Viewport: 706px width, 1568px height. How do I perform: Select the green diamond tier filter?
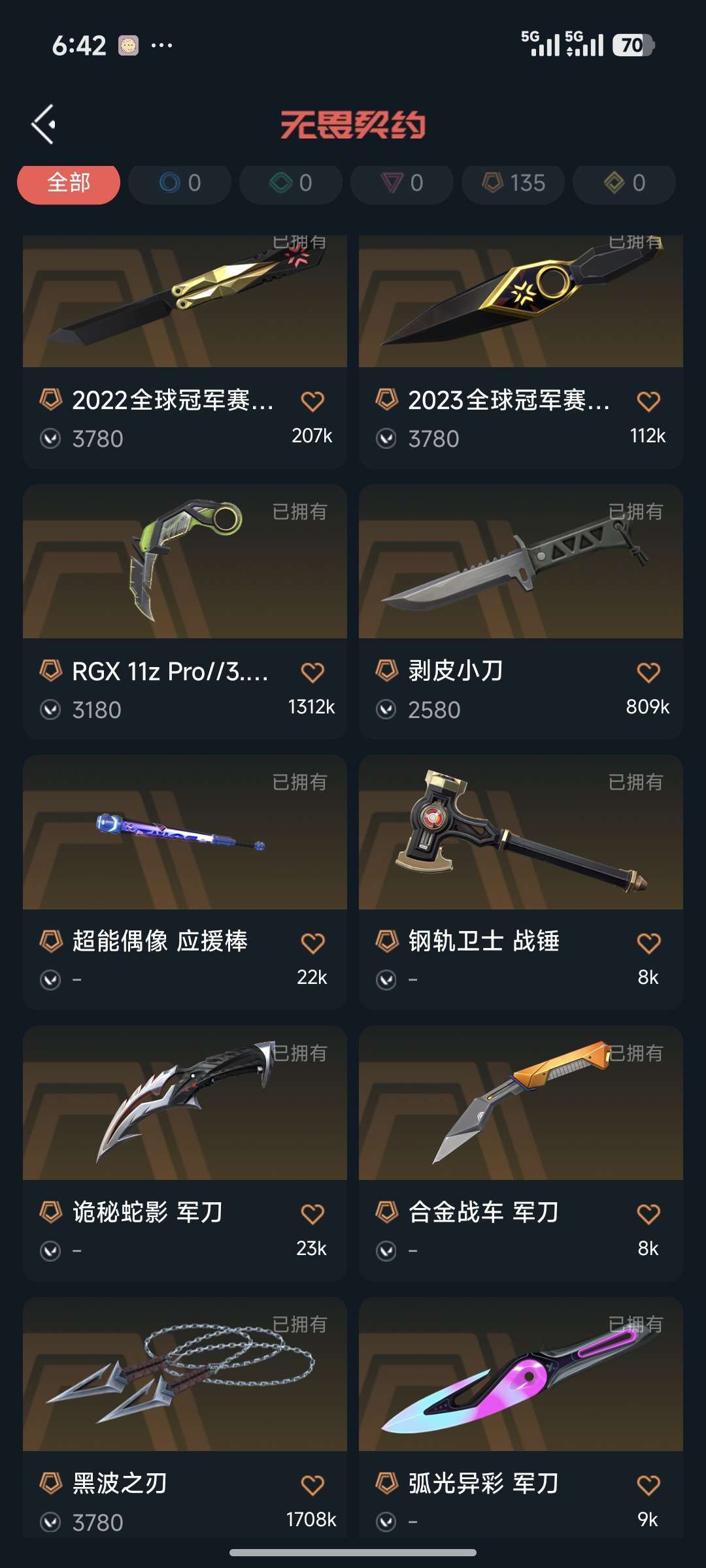point(291,183)
